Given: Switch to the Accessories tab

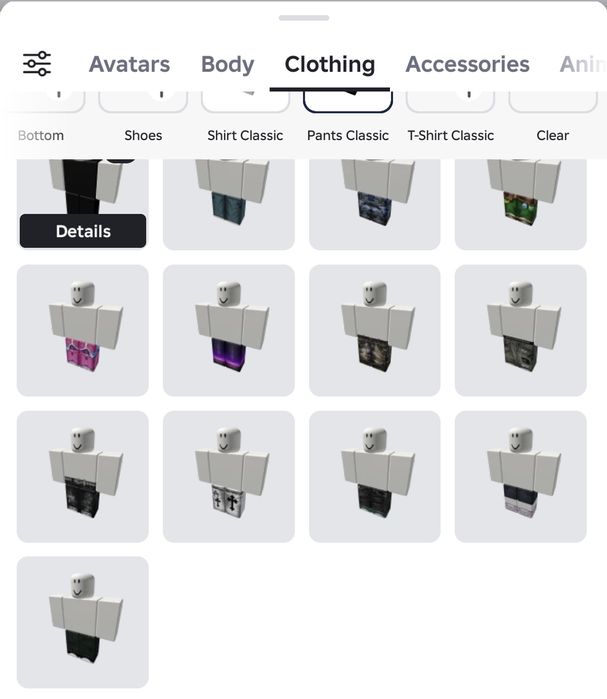Looking at the screenshot, I should pos(467,64).
